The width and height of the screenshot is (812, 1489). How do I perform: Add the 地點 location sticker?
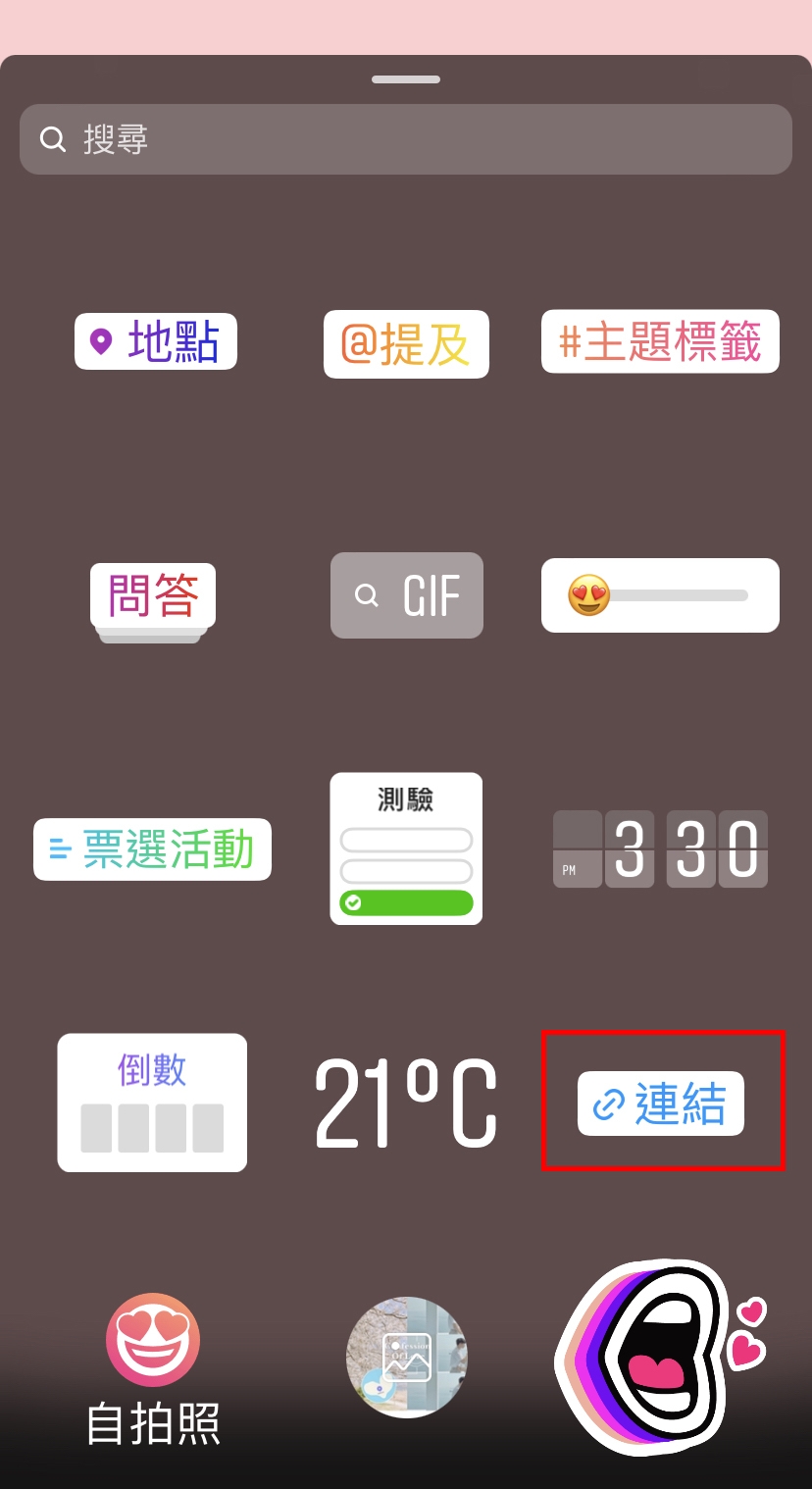point(155,340)
